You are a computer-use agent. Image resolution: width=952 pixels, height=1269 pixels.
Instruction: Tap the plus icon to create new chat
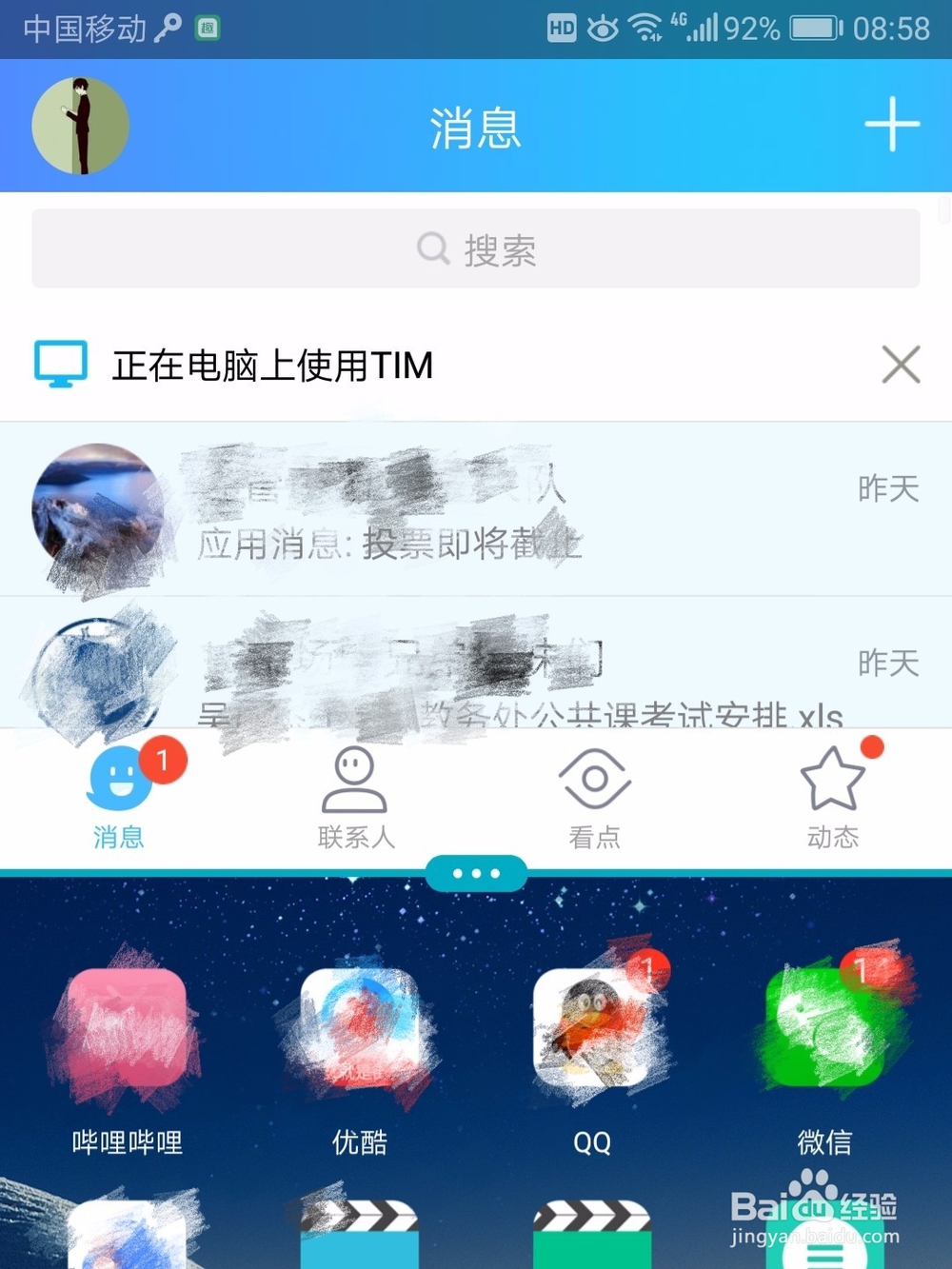coord(891,125)
